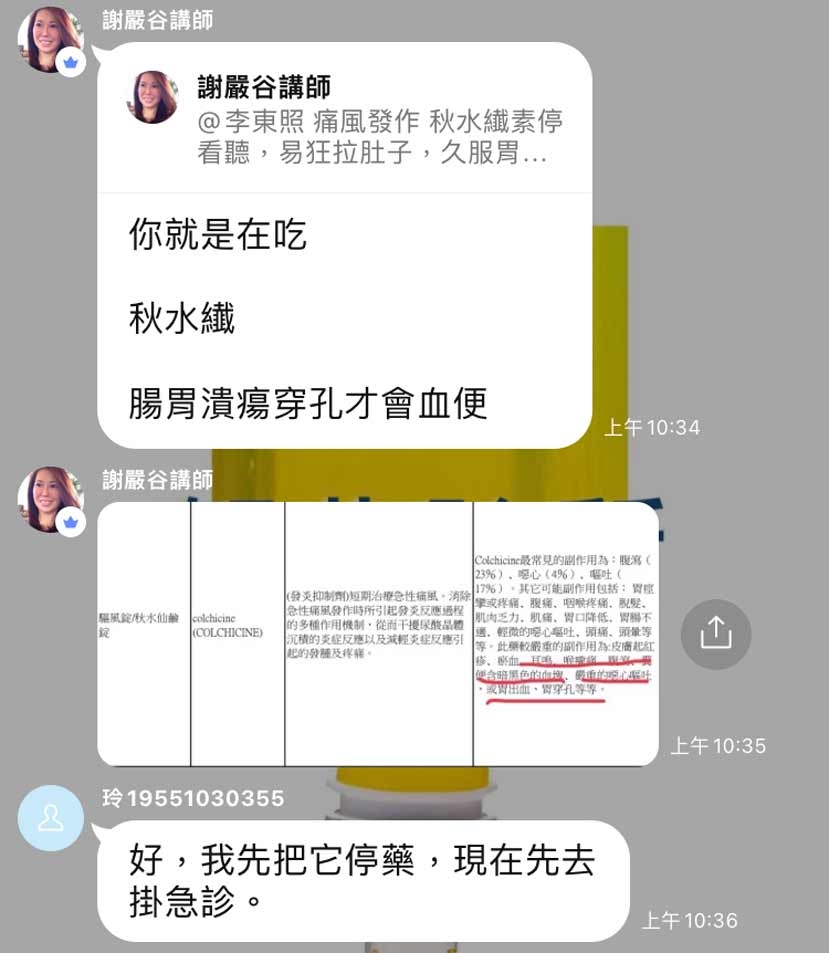View the profile of 玲19551030355

[x=50, y=818]
